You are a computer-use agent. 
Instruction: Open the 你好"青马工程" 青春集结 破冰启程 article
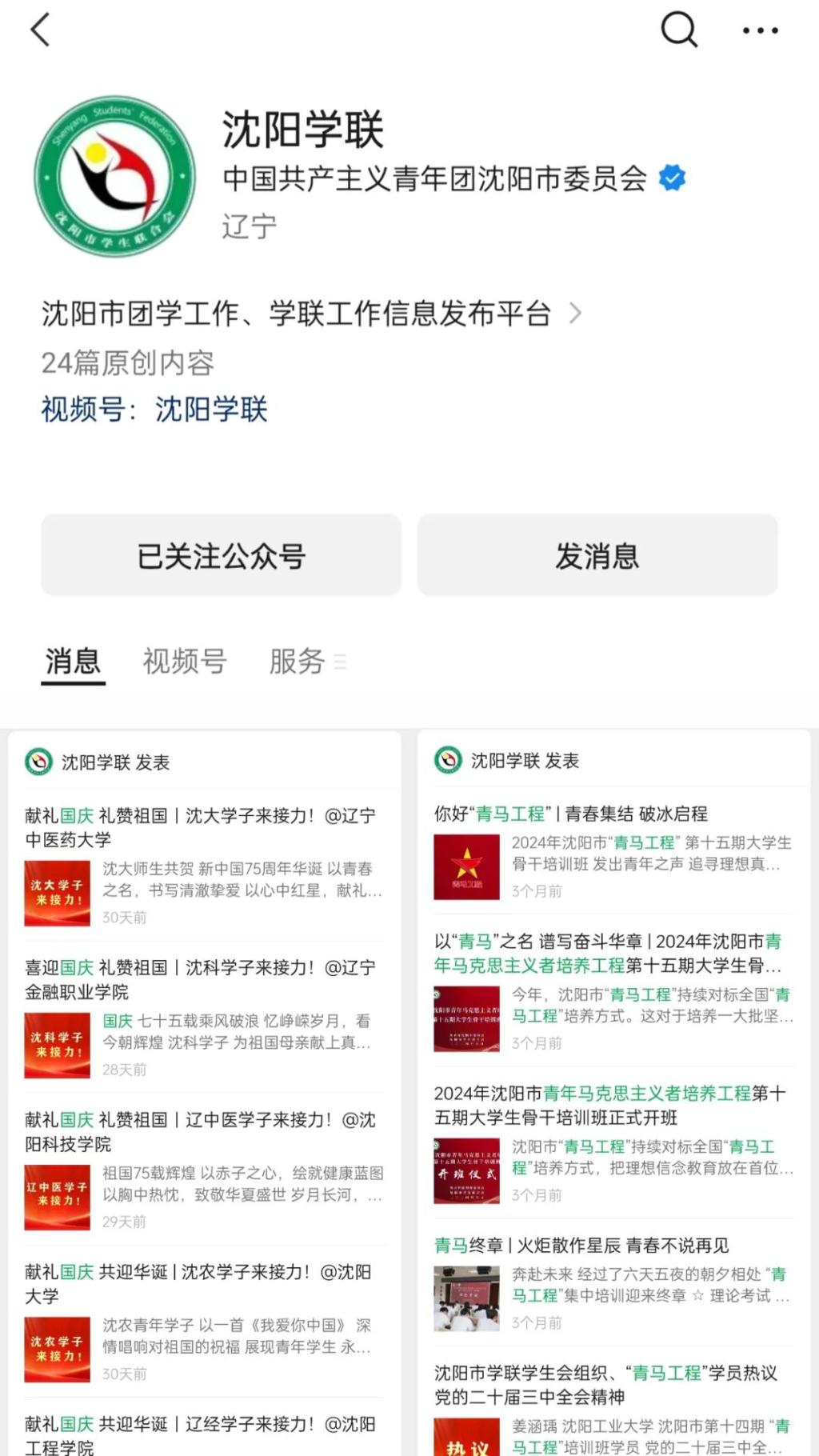[x=570, y=814]
